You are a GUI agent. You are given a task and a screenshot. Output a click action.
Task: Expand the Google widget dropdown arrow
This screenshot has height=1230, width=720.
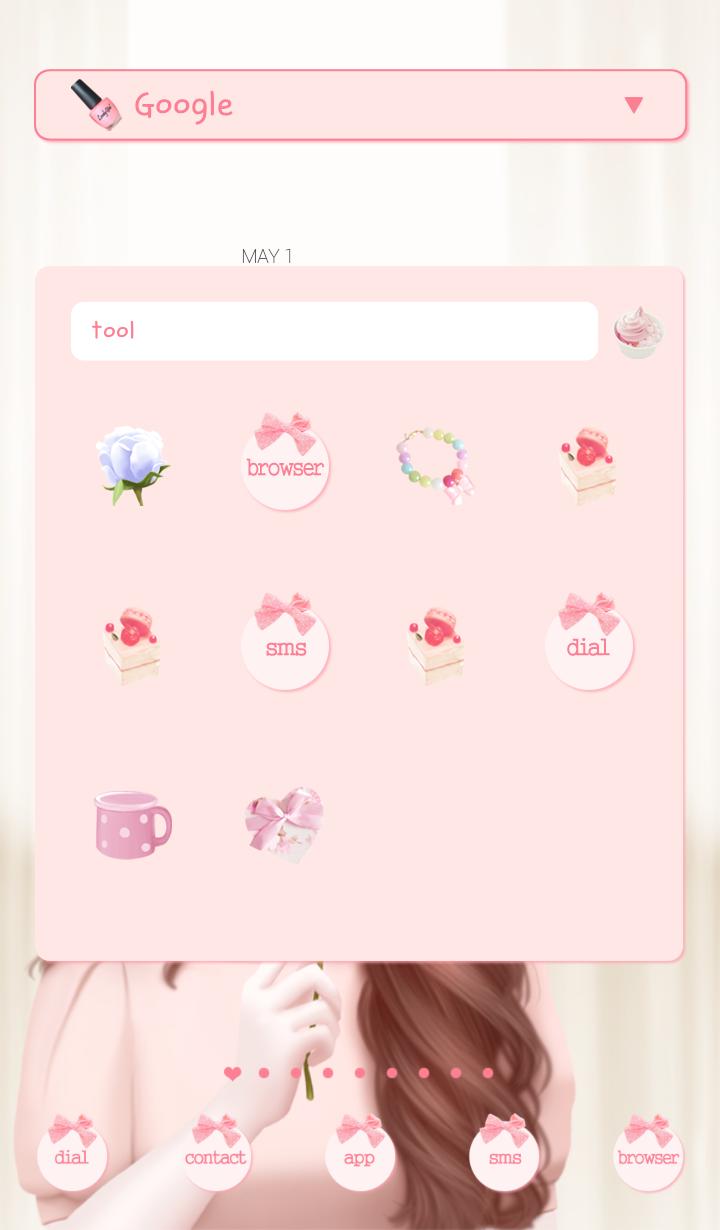(x=633, y=105)
